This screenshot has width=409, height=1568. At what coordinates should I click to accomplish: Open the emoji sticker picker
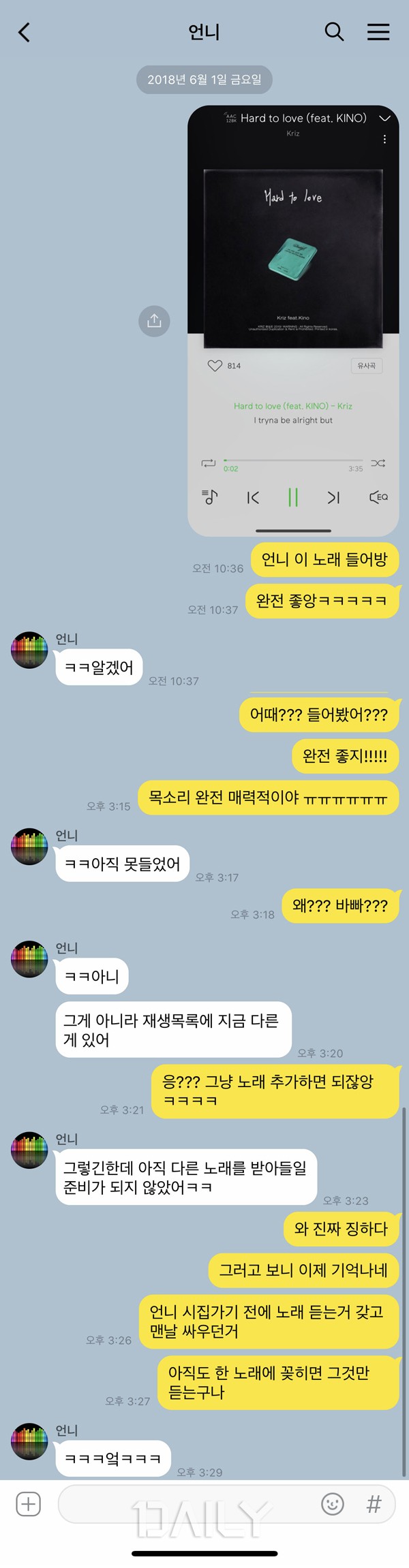click(x=333, y=1503)
